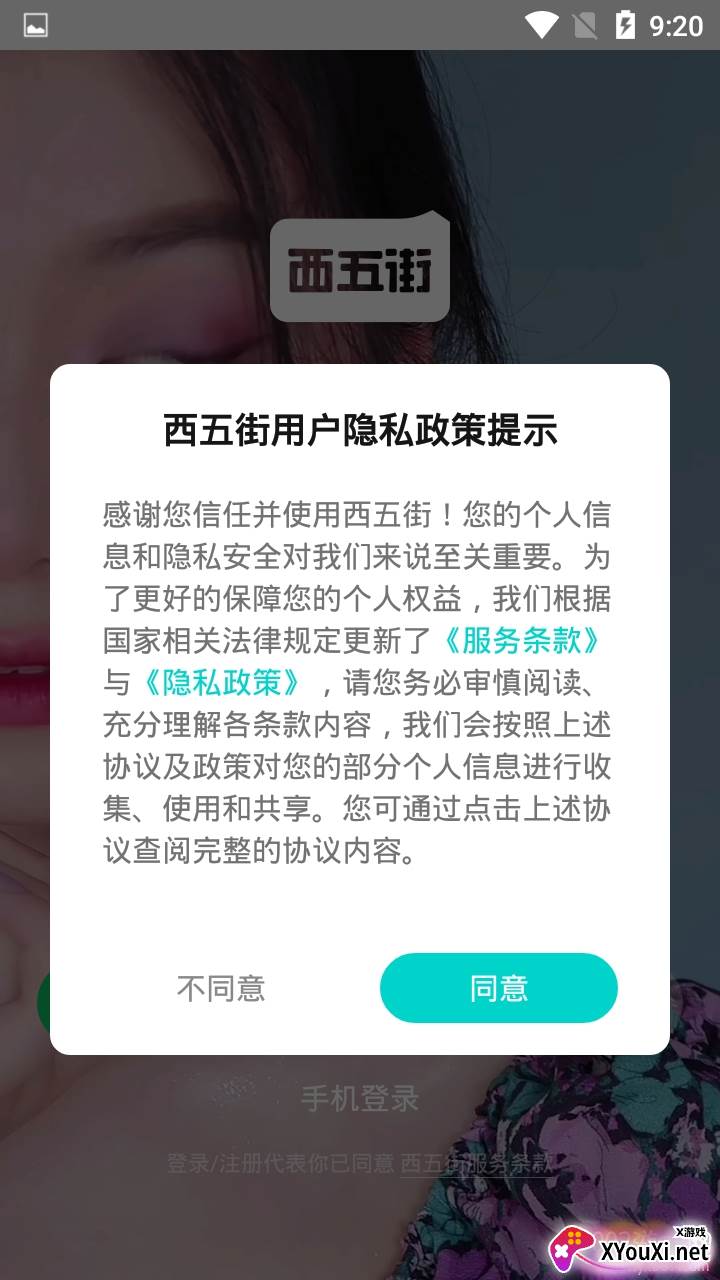
Task: Decline with the 不同意 button
Action: (x=221, y=988)
